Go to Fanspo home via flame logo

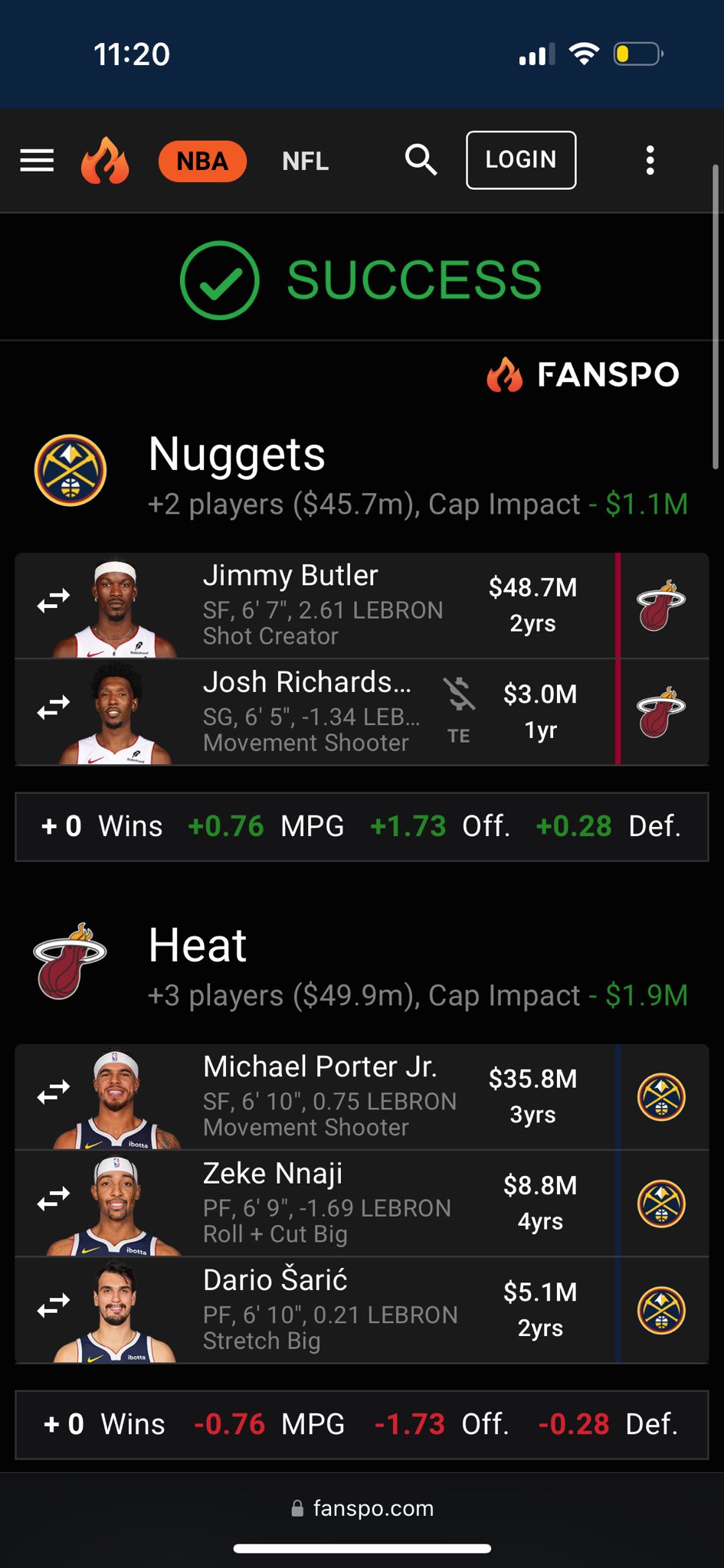(105, 161)
